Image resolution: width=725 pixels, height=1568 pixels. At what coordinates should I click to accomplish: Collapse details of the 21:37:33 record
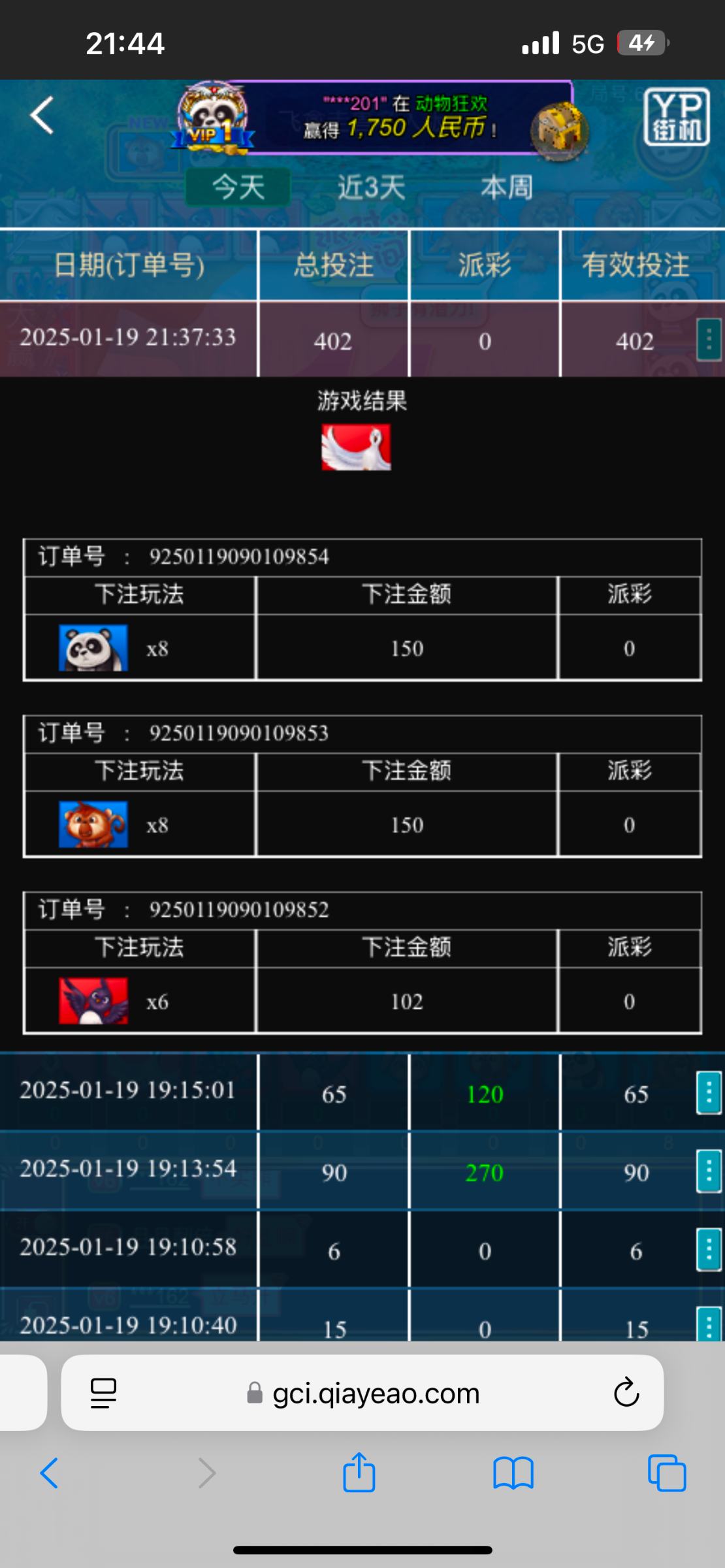click(709, 340)
